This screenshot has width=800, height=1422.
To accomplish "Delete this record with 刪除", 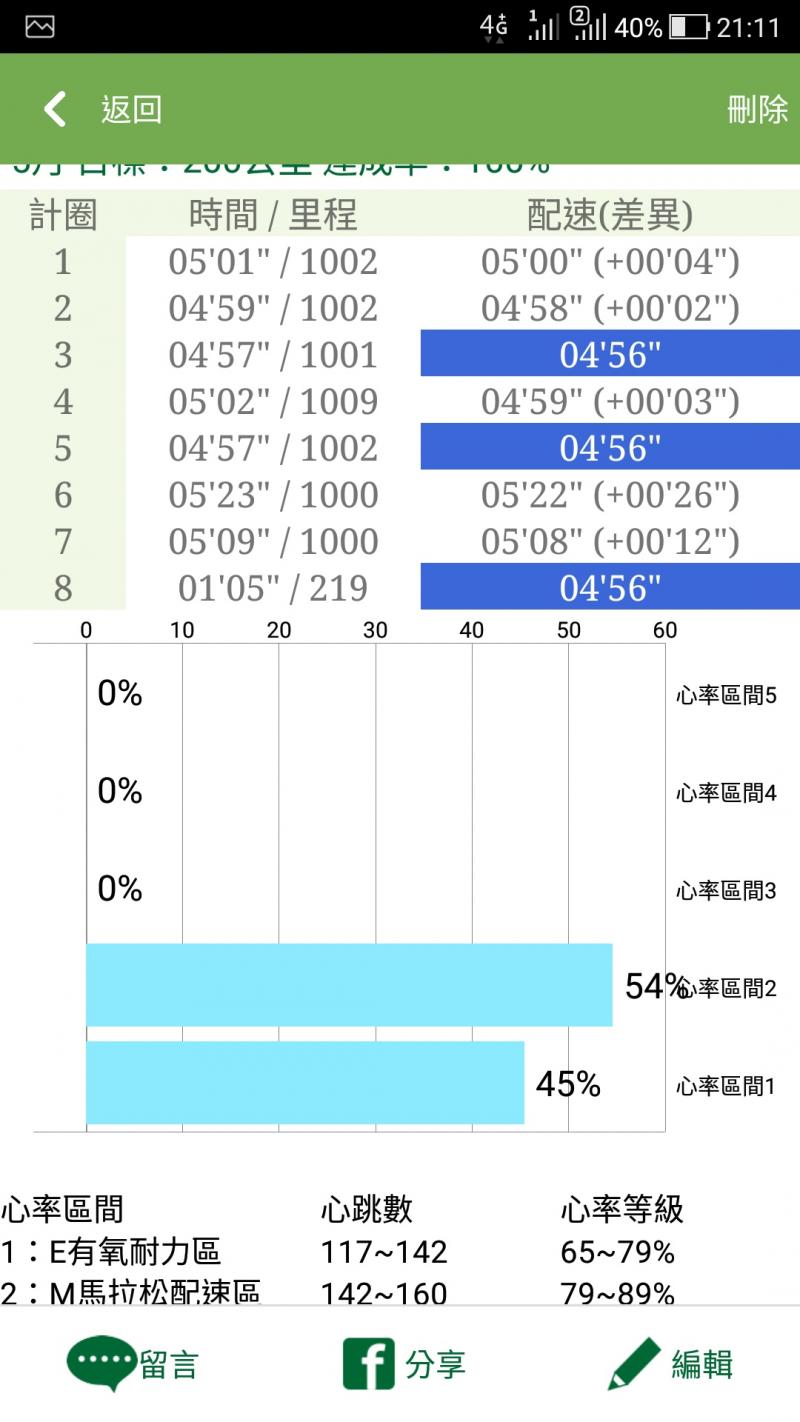I will (757, 109).
